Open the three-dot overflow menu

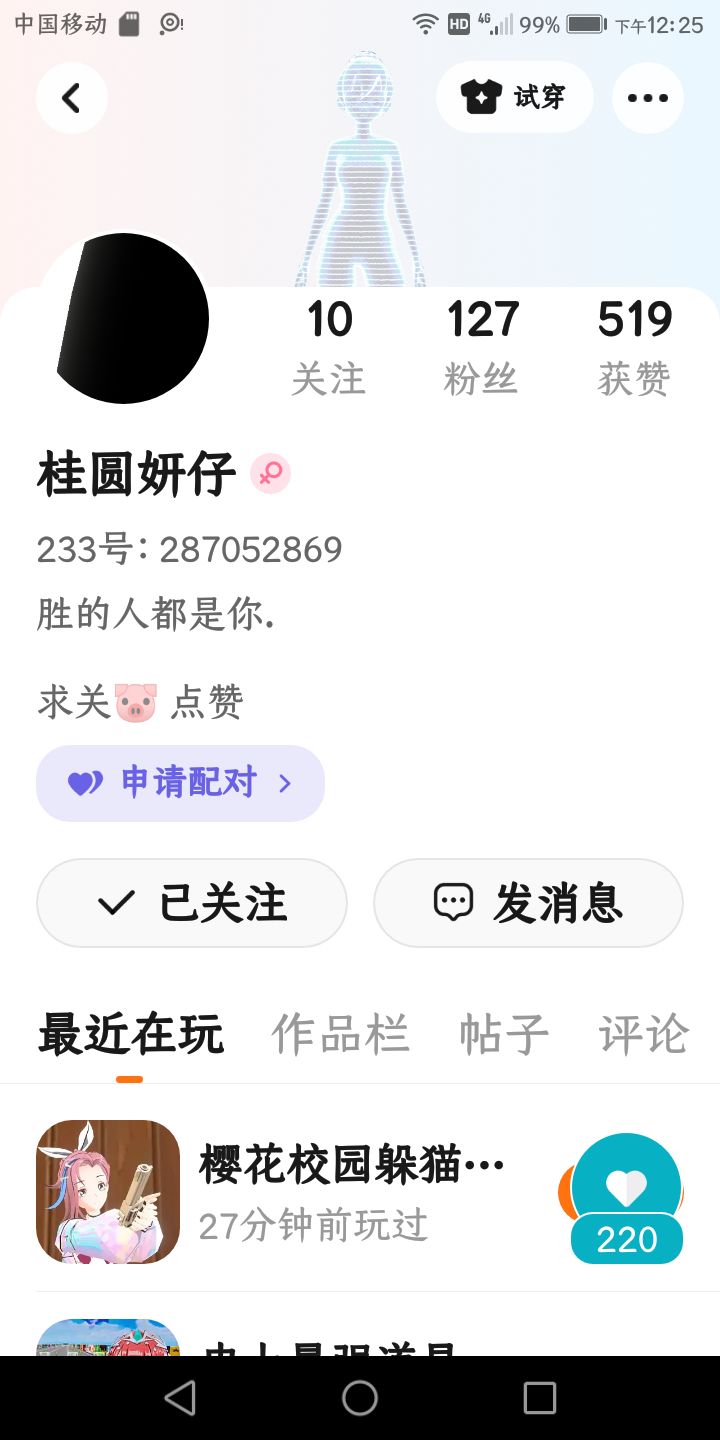[x=648, y=98]
